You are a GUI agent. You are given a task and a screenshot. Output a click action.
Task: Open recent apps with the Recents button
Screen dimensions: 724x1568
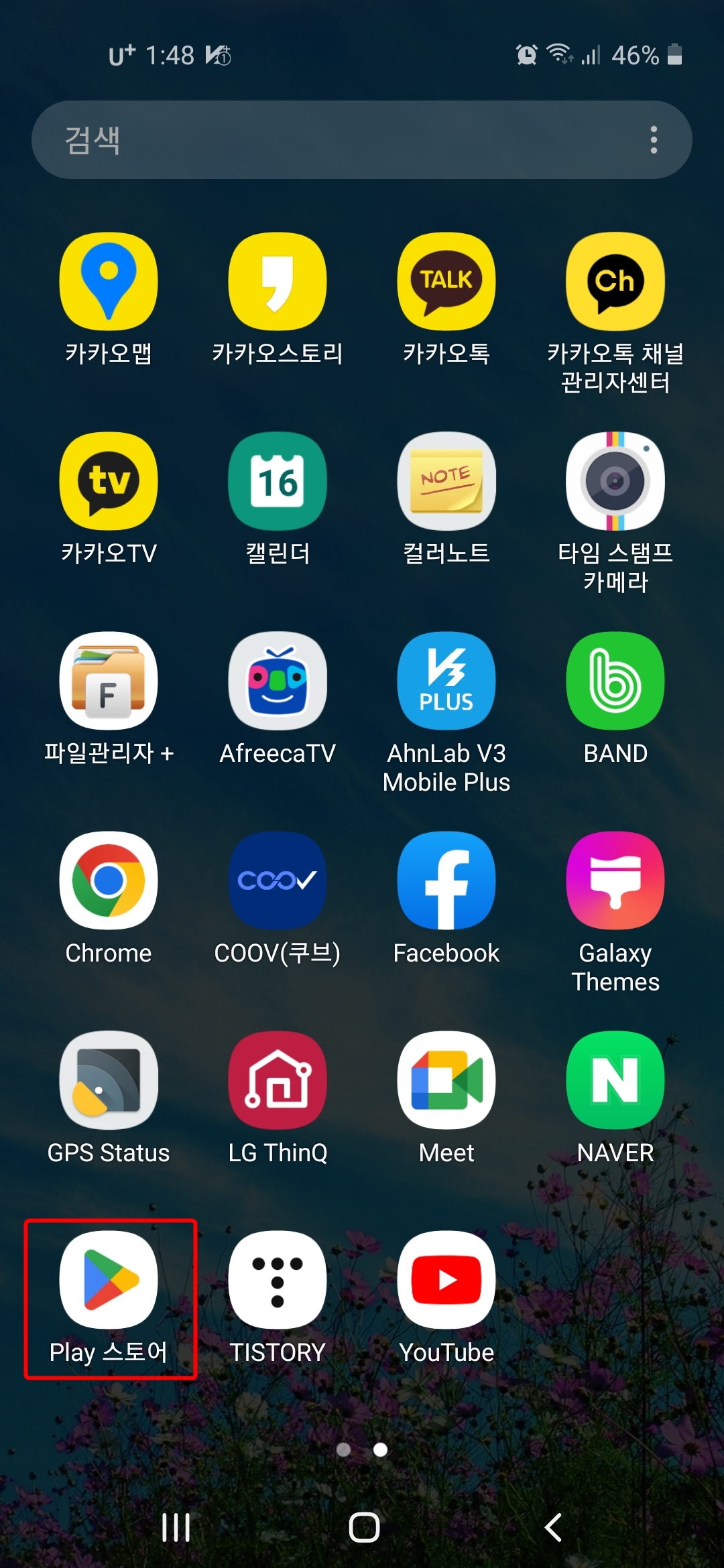pos(174,1526)
